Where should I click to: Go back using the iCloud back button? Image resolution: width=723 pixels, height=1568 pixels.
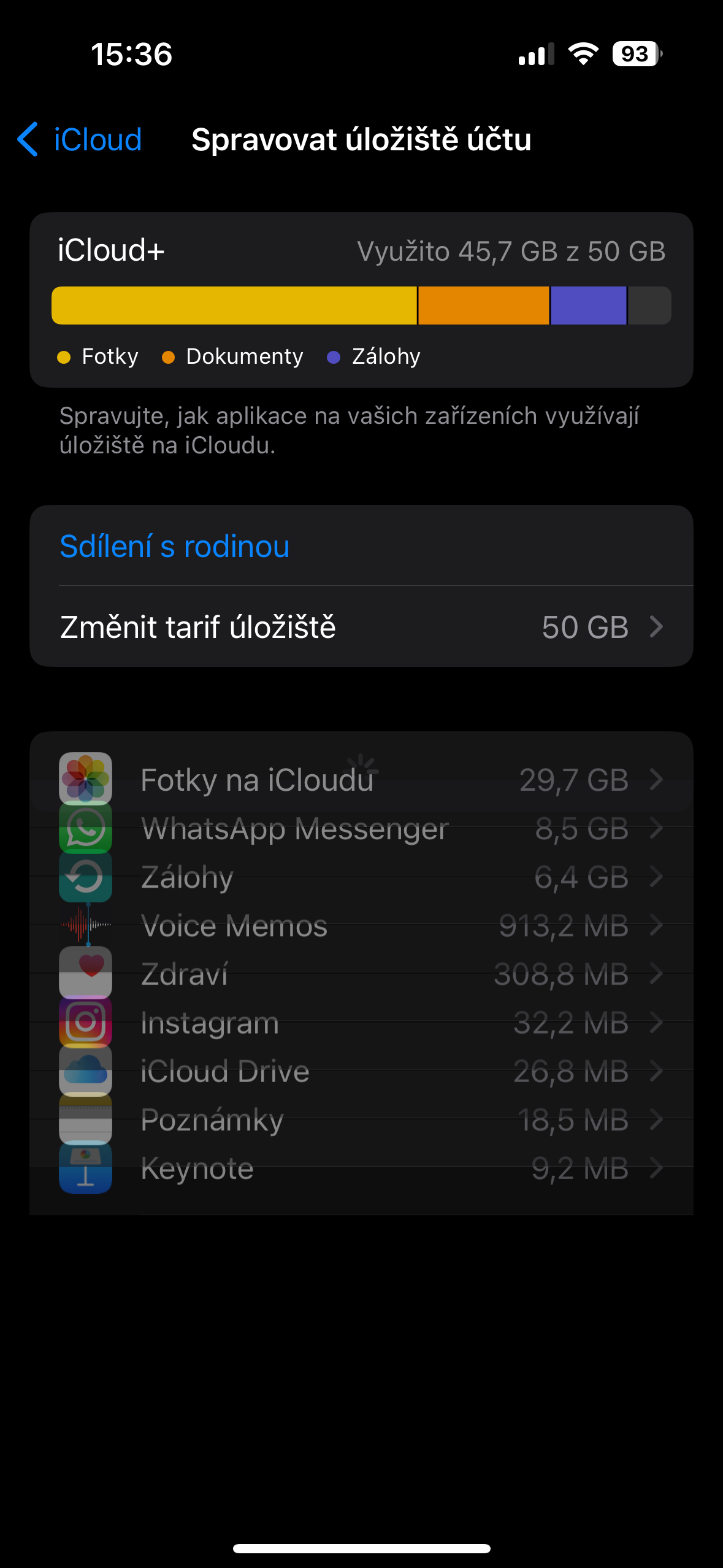[77, 140]
